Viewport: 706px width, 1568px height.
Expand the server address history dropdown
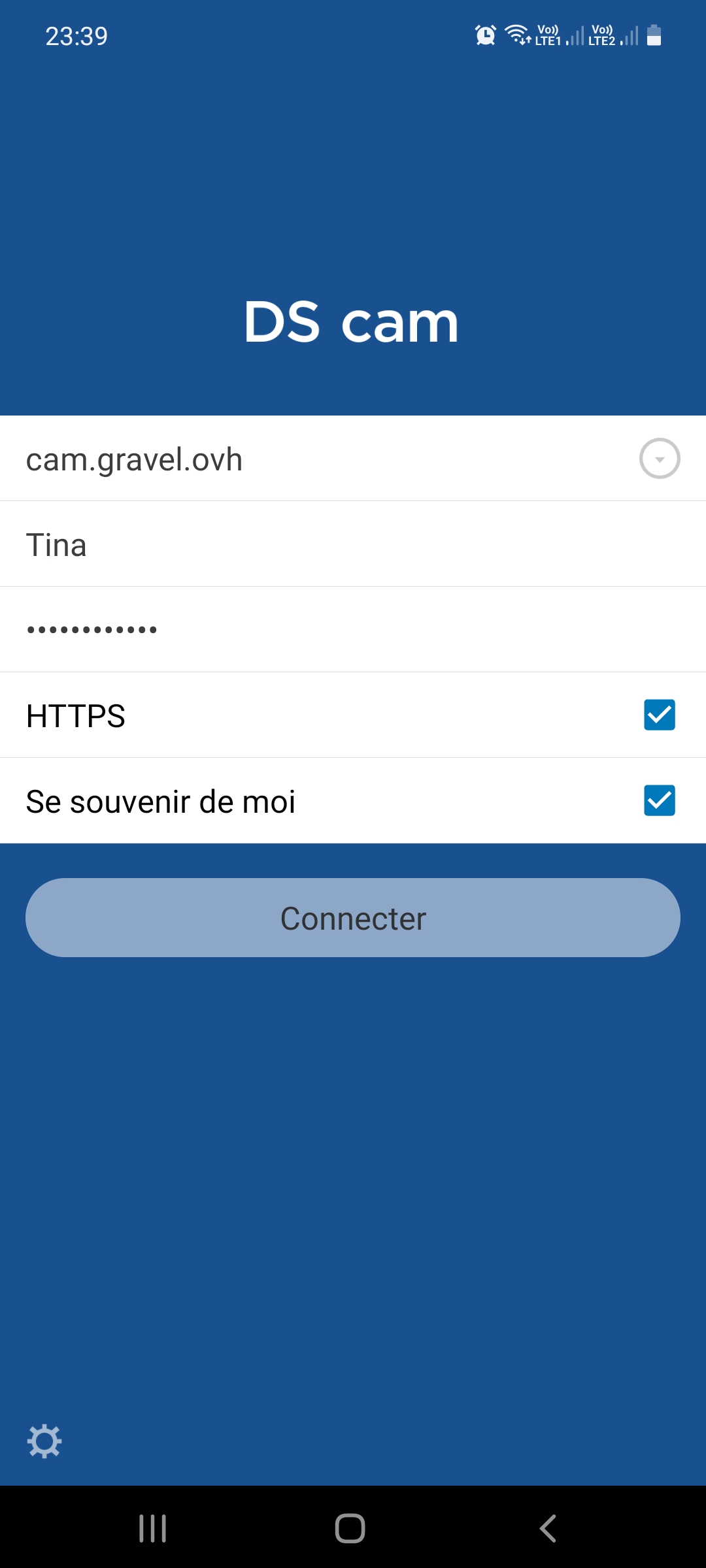point(659,459)
